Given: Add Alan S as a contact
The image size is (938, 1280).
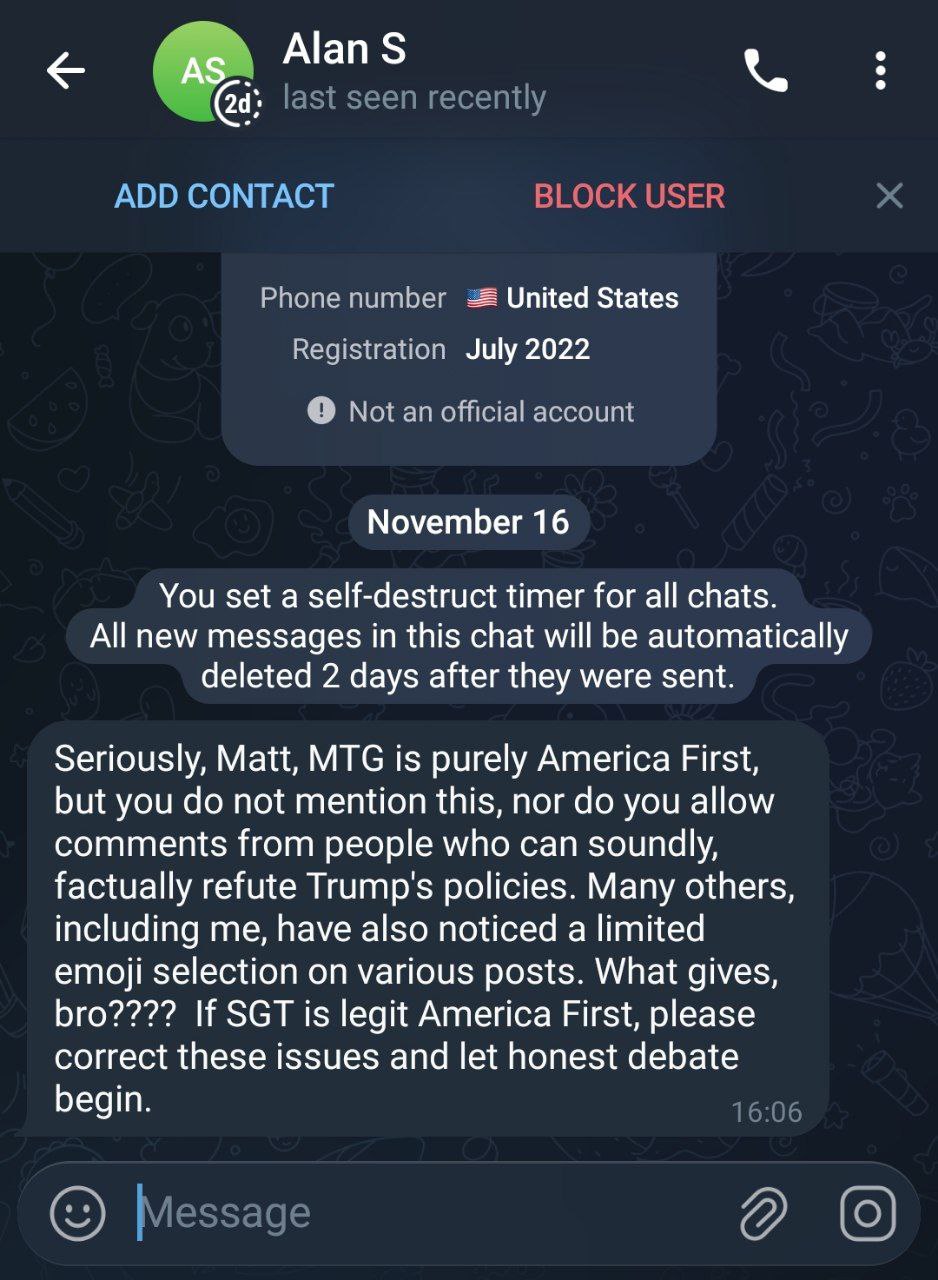Looking at the screenshot, I should pos(224,196).
